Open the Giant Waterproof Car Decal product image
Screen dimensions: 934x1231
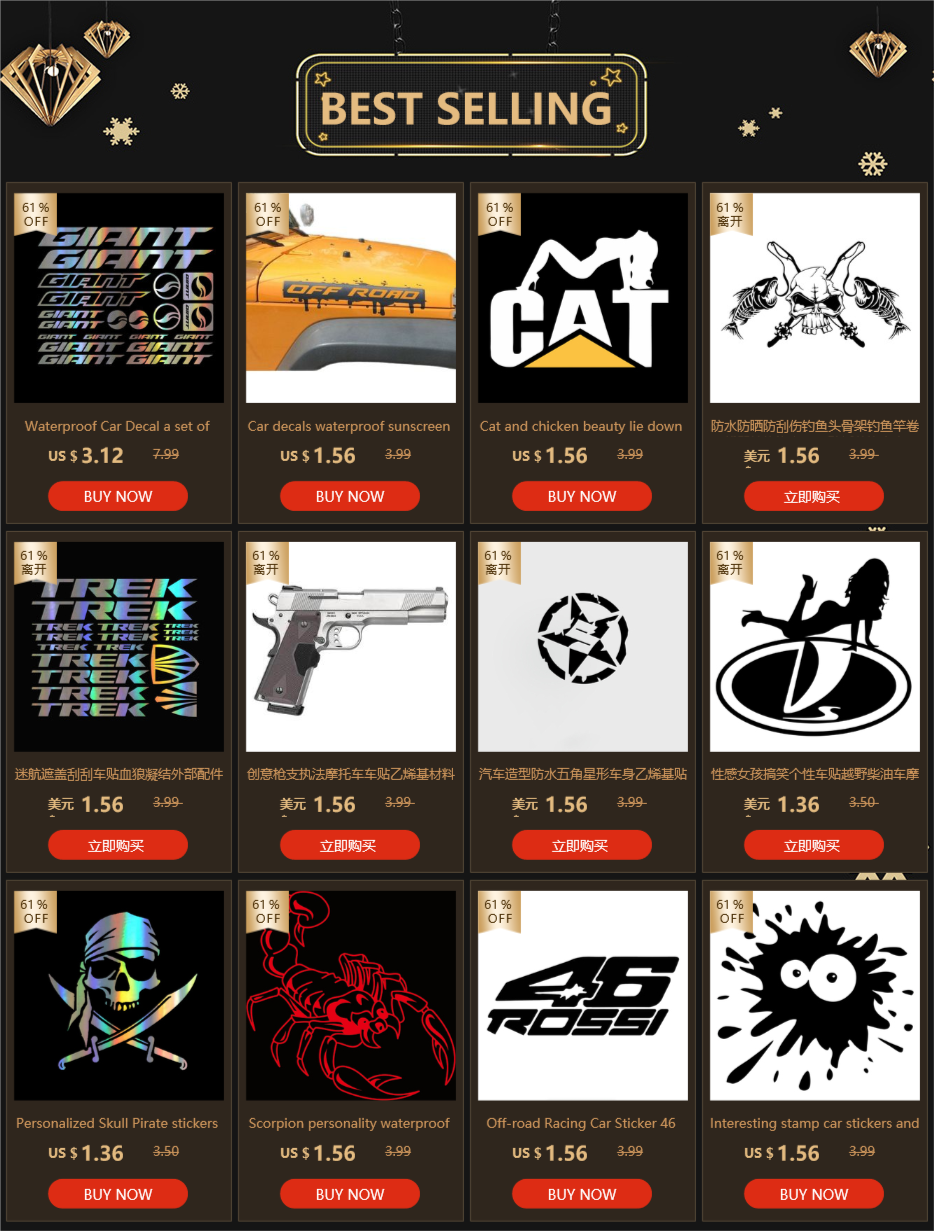119,298
